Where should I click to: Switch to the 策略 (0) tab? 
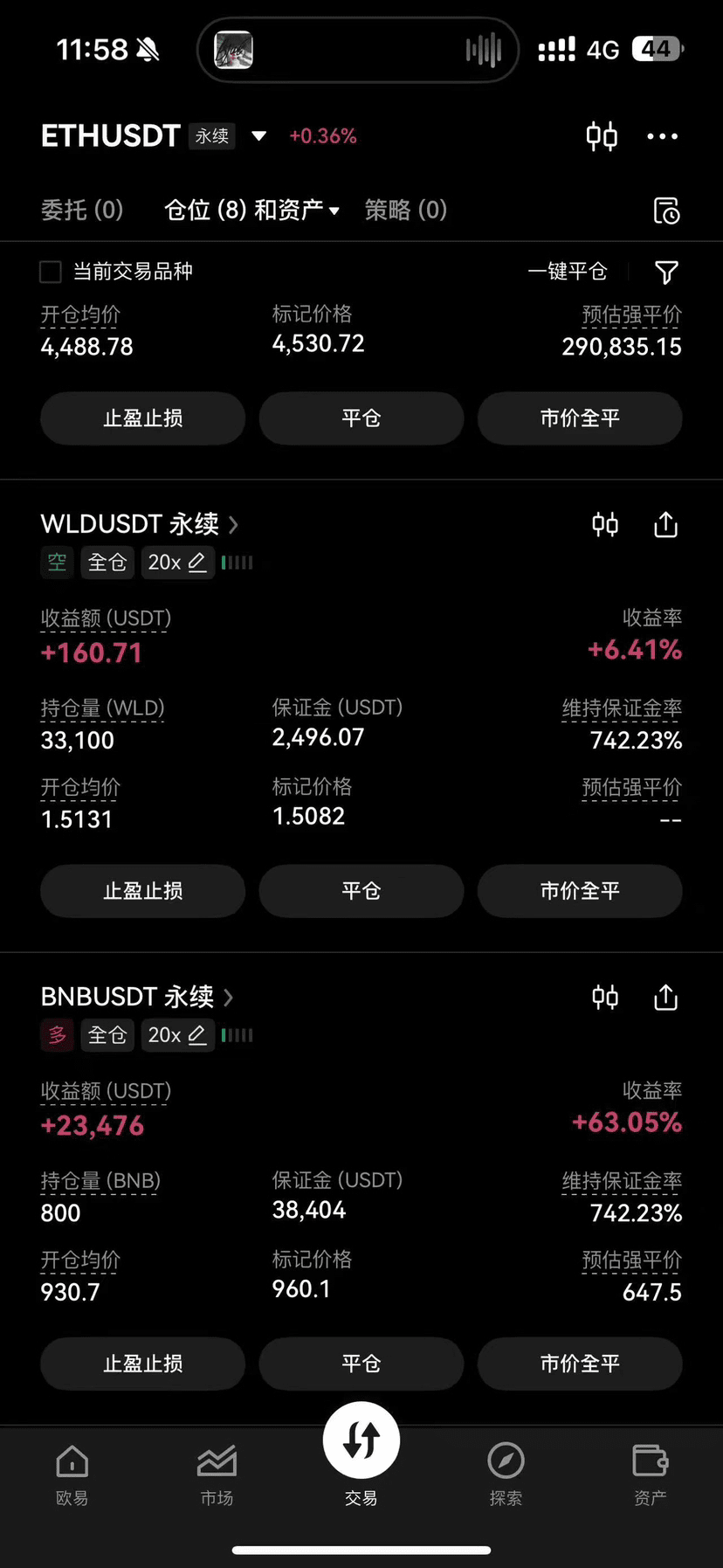(405, 210)
